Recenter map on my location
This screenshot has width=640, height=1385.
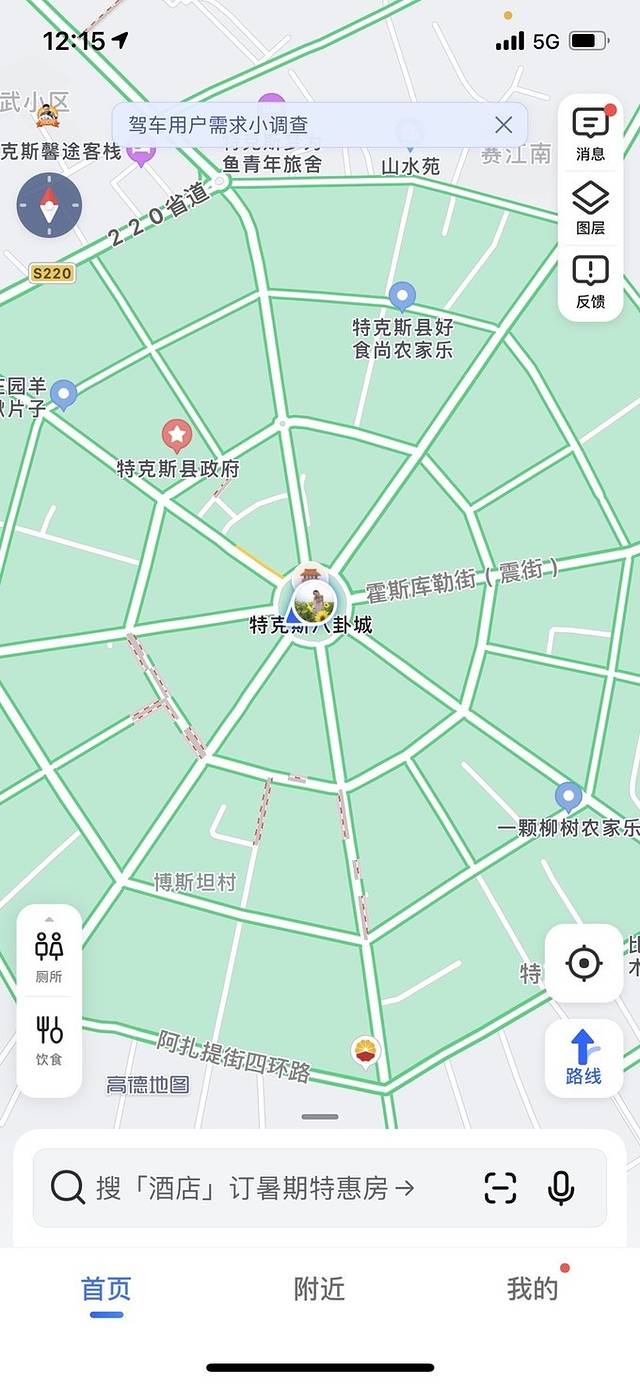583,964
